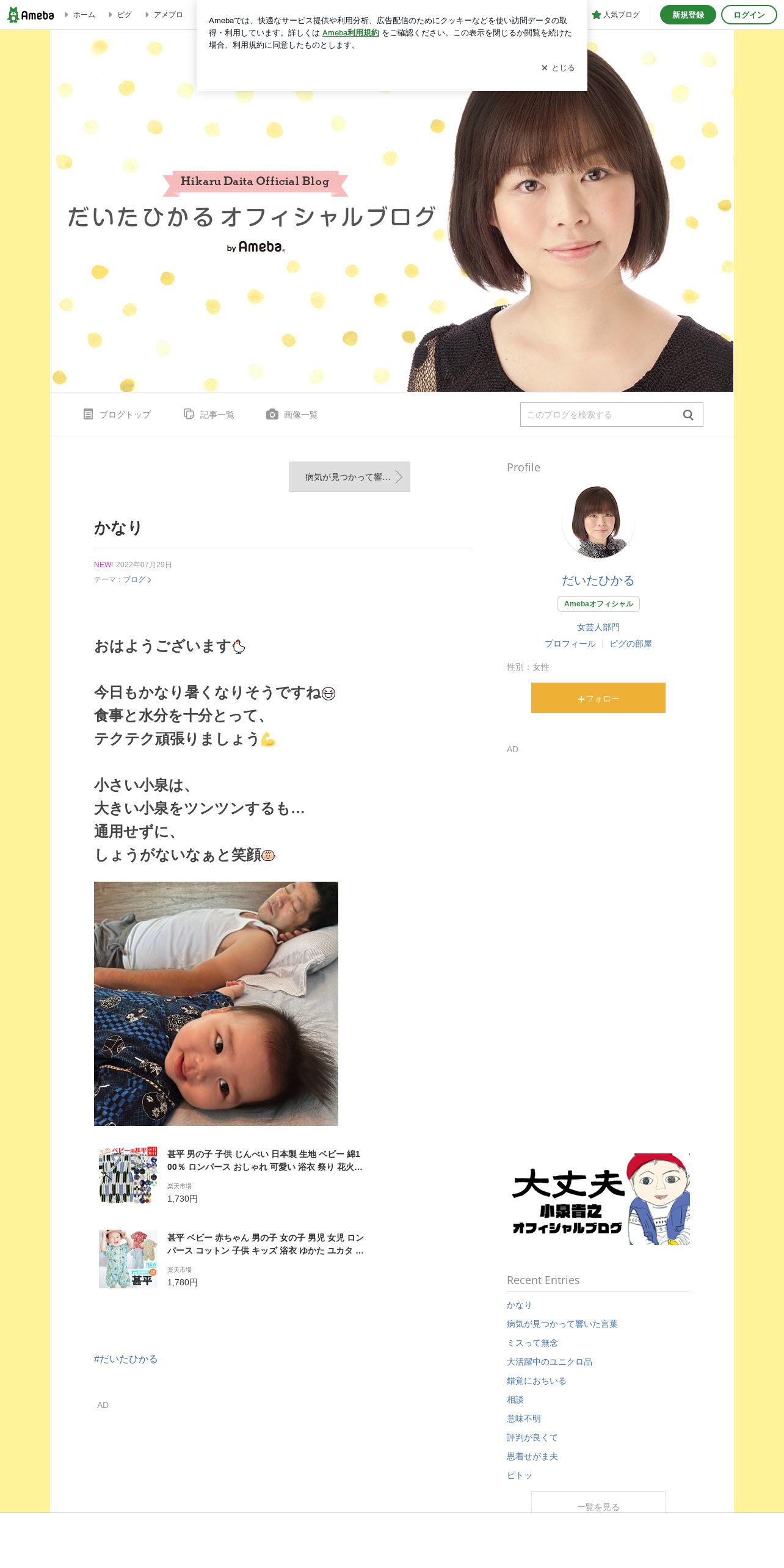Viewport: 784px width, 1568px height.
Task: Tap 一覧を見る under Recent Entries
Action: [x=598, y=1502]
